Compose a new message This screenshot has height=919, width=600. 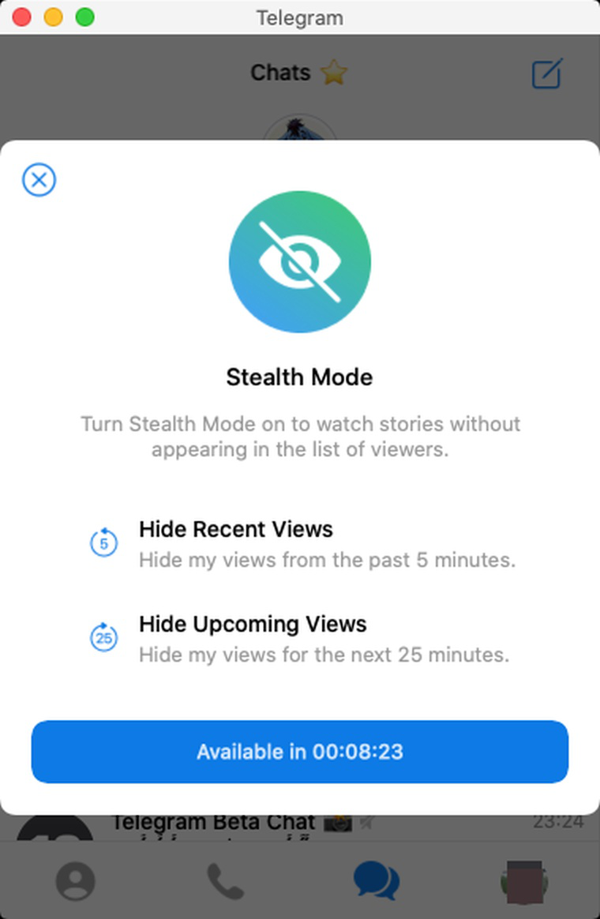click(547, 74)
